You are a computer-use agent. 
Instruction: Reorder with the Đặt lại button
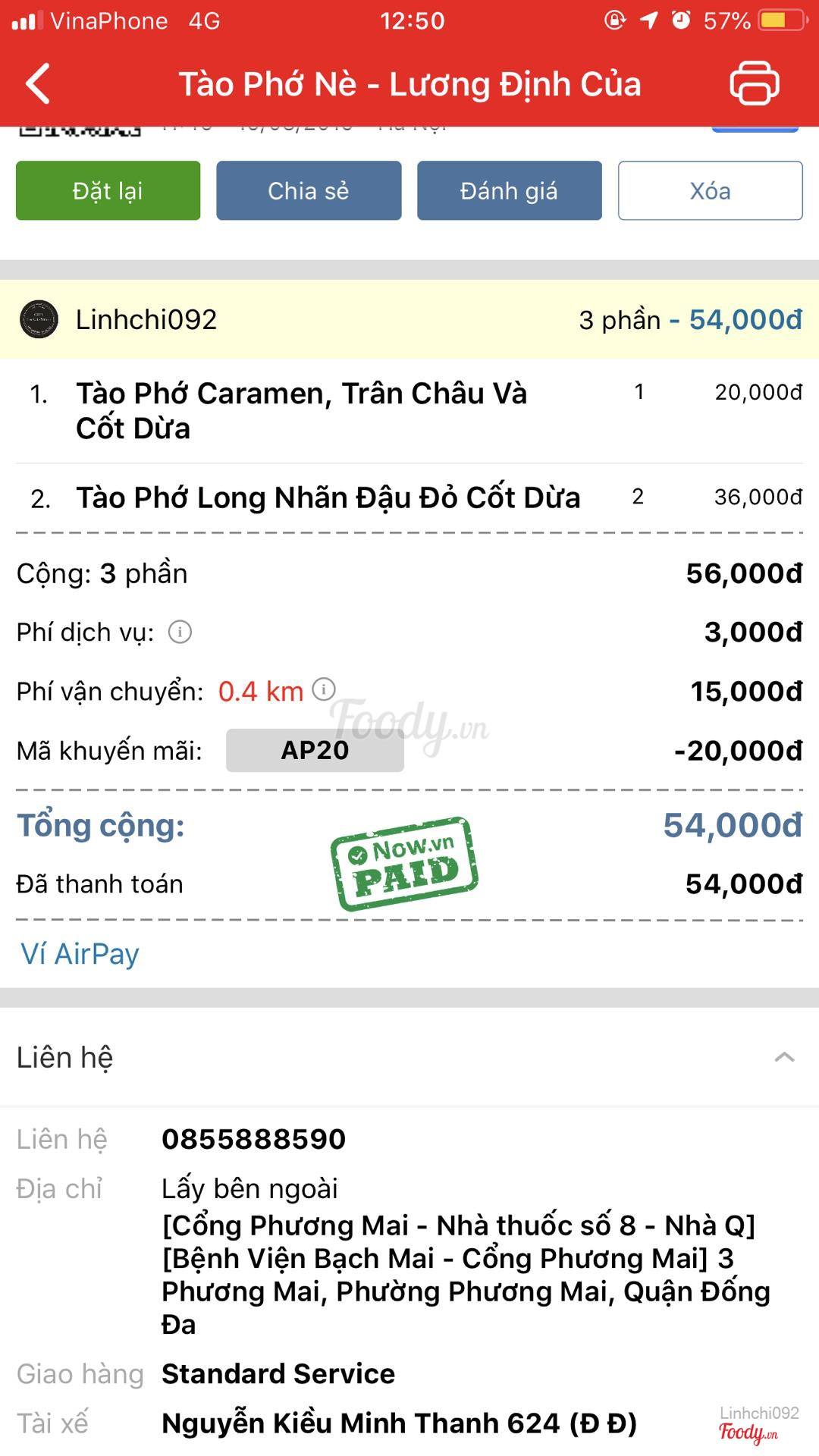coord(108,191)
